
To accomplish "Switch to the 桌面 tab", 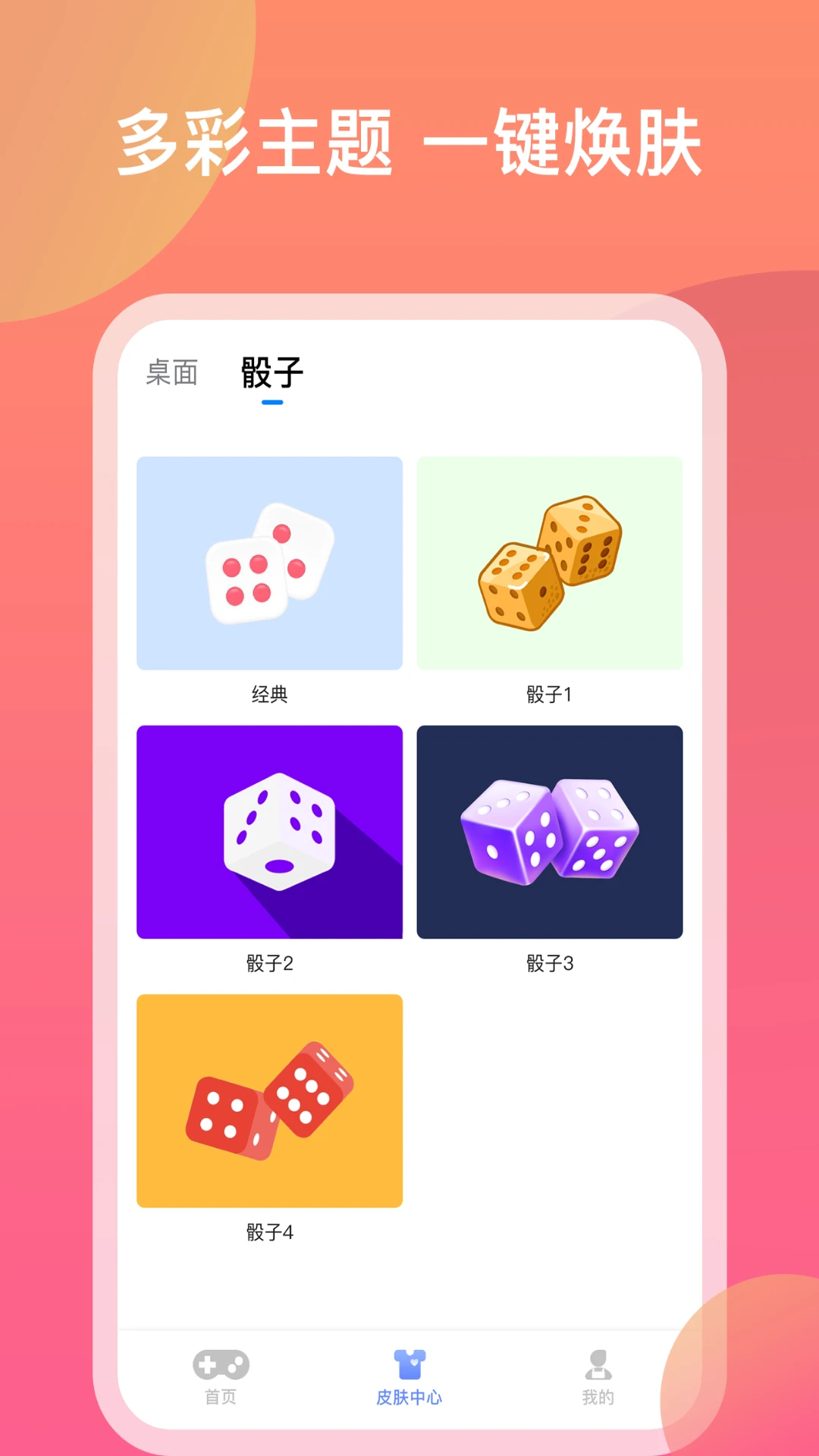I will 172,372.
